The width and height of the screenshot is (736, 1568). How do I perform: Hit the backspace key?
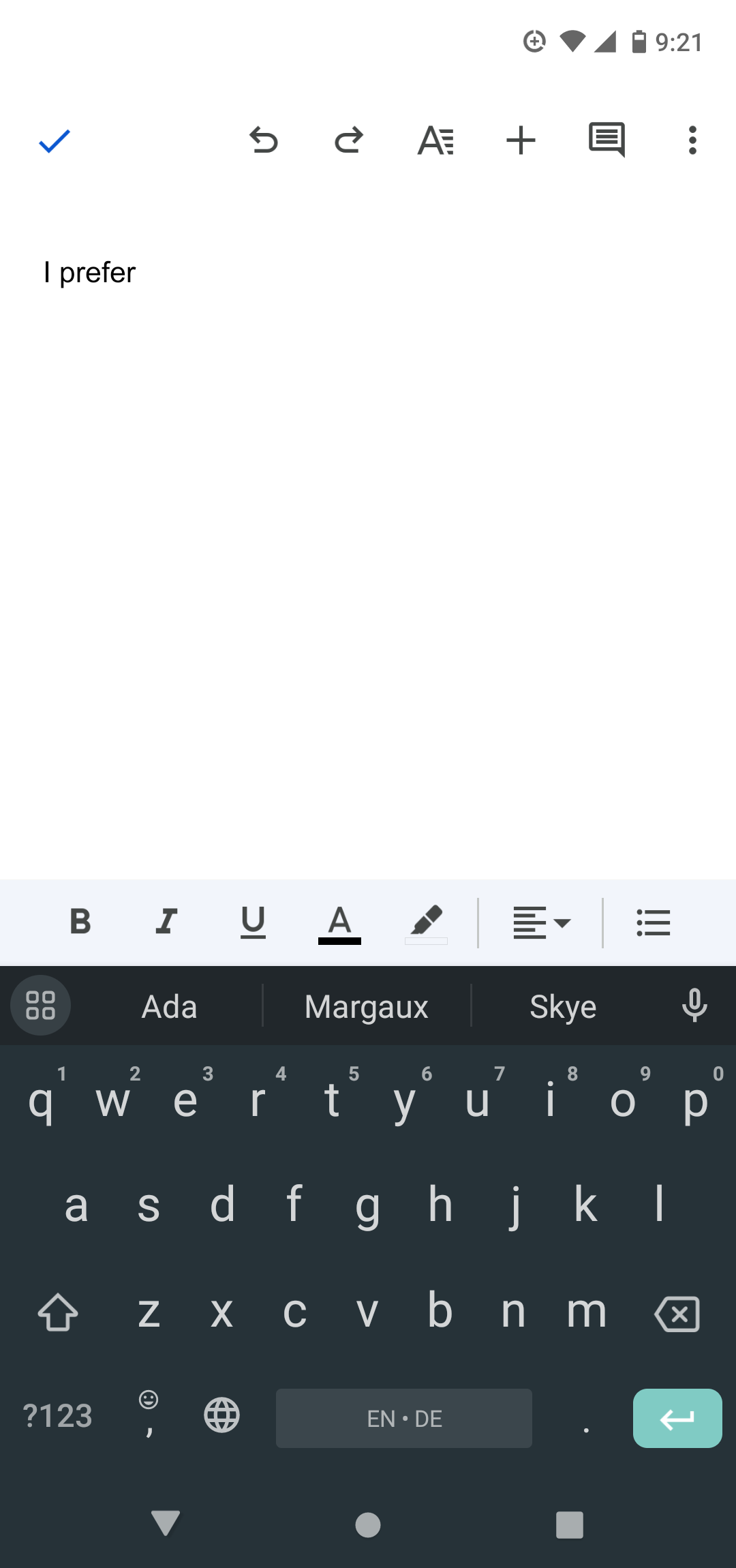677,1313
